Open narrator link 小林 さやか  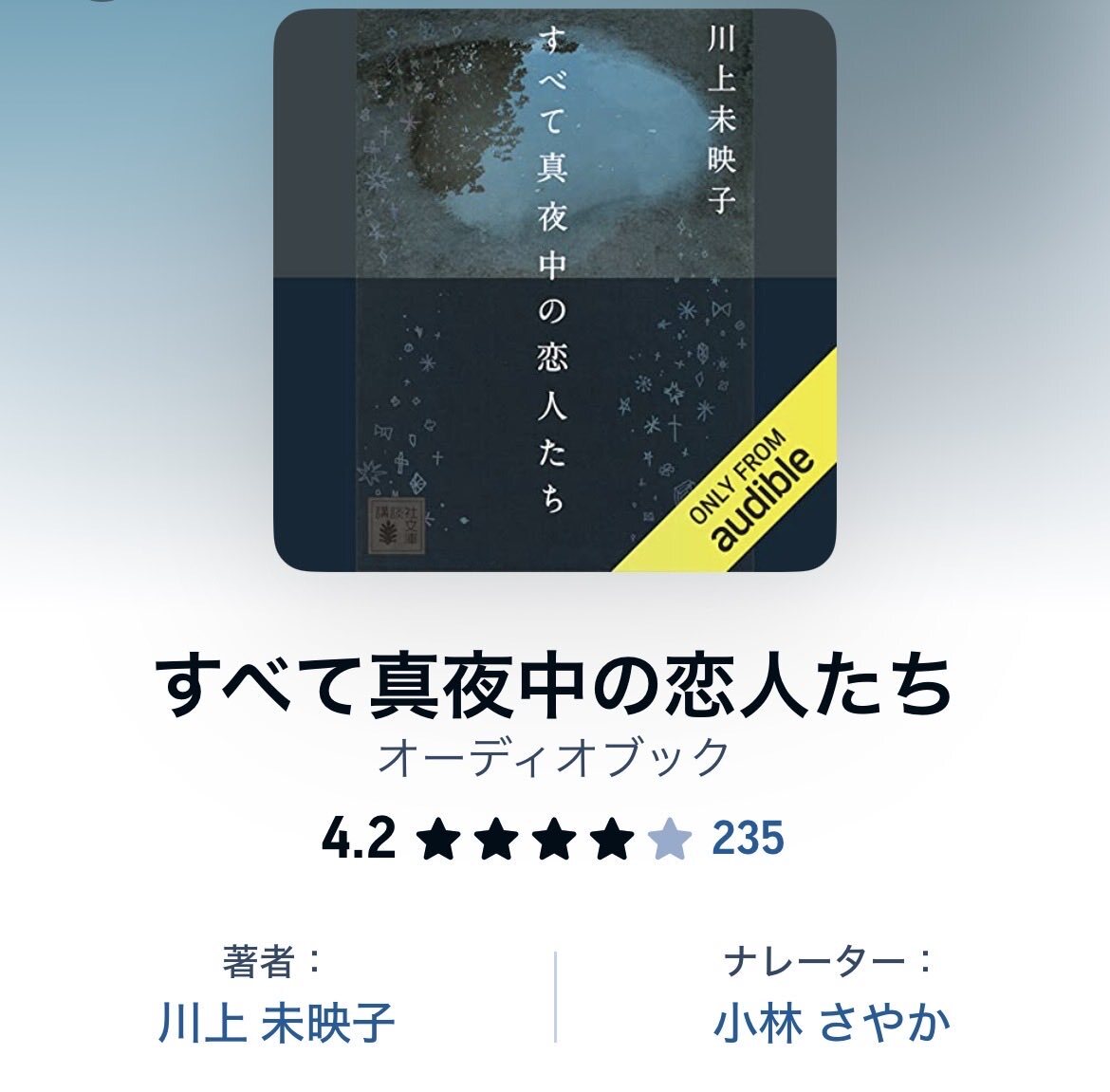[x=831, y=1023]
